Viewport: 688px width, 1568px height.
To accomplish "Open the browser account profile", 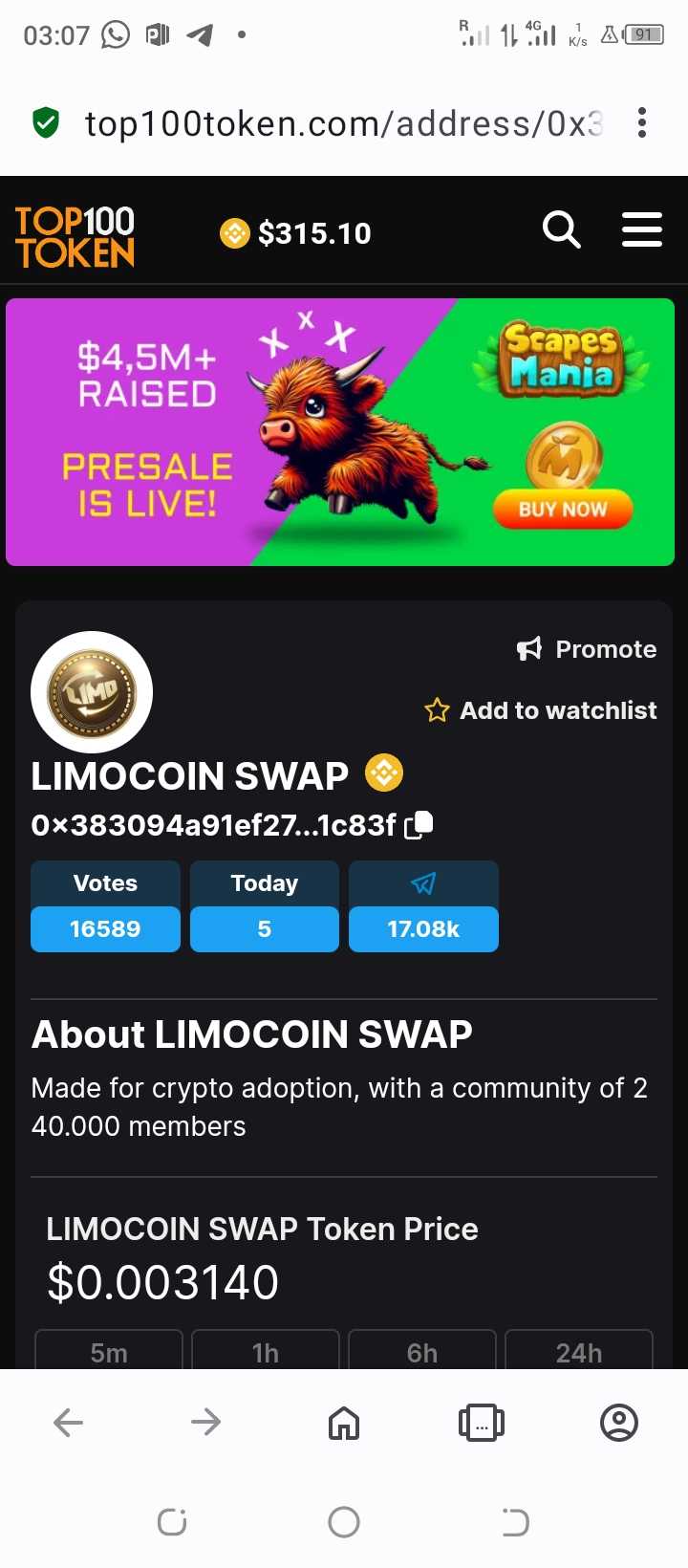I will coord(619,1423).
